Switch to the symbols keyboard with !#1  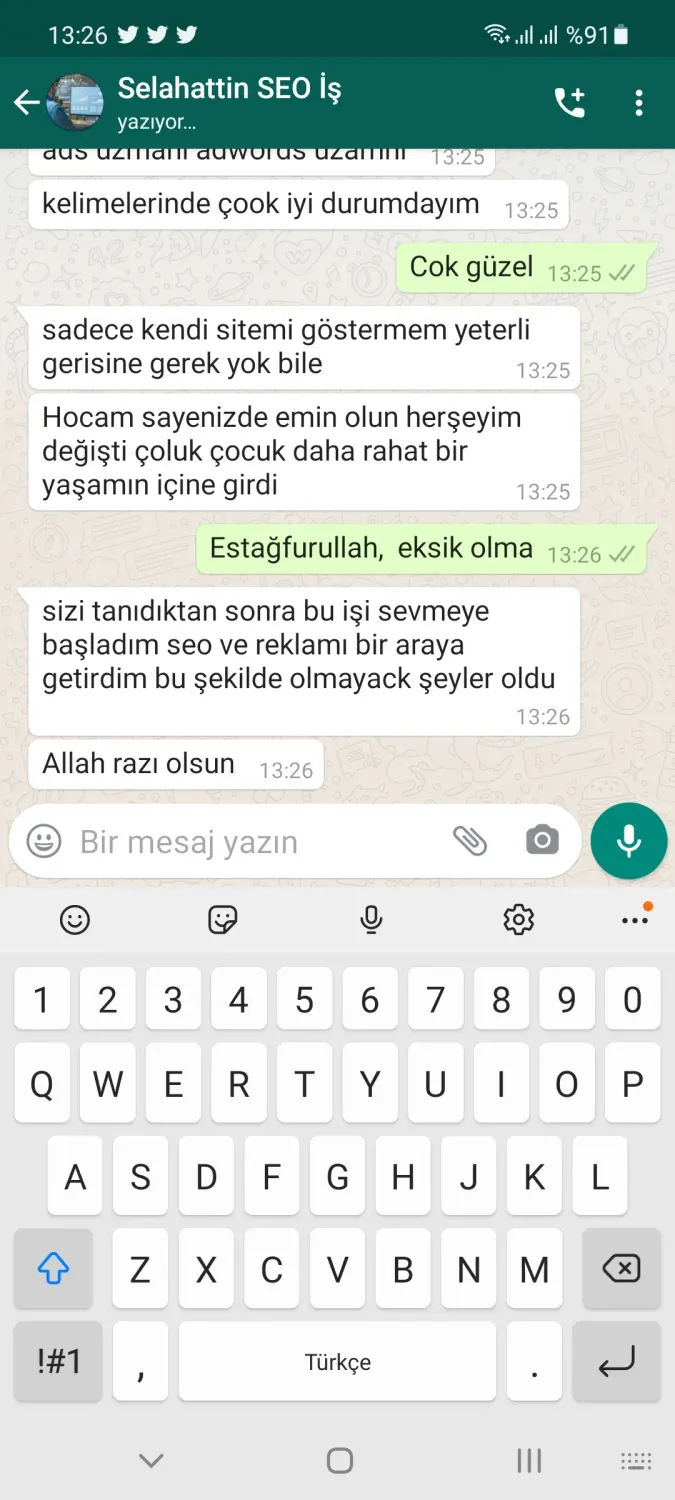pos(58,1361)
